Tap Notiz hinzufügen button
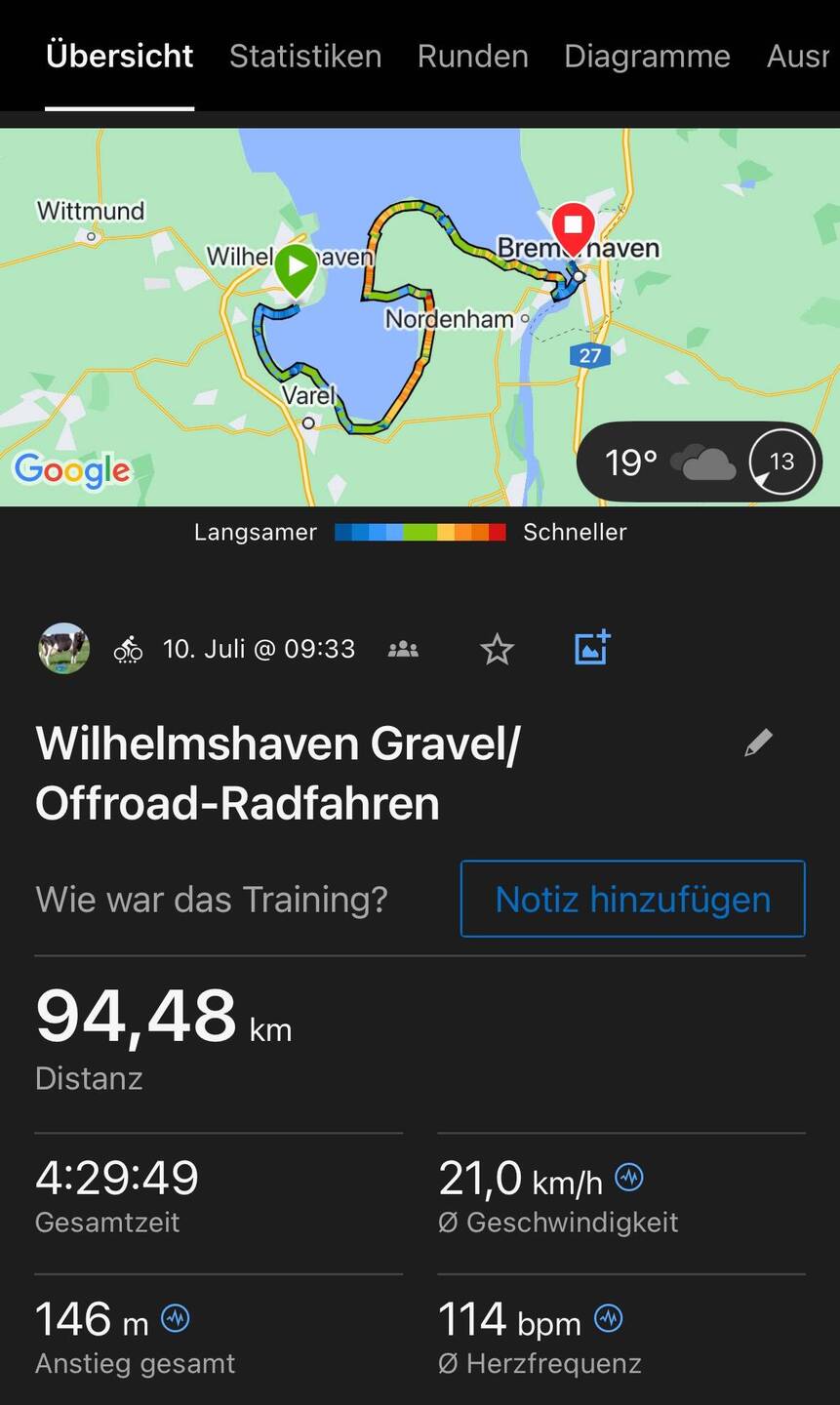840x1405 pixels. coord(632,899)
